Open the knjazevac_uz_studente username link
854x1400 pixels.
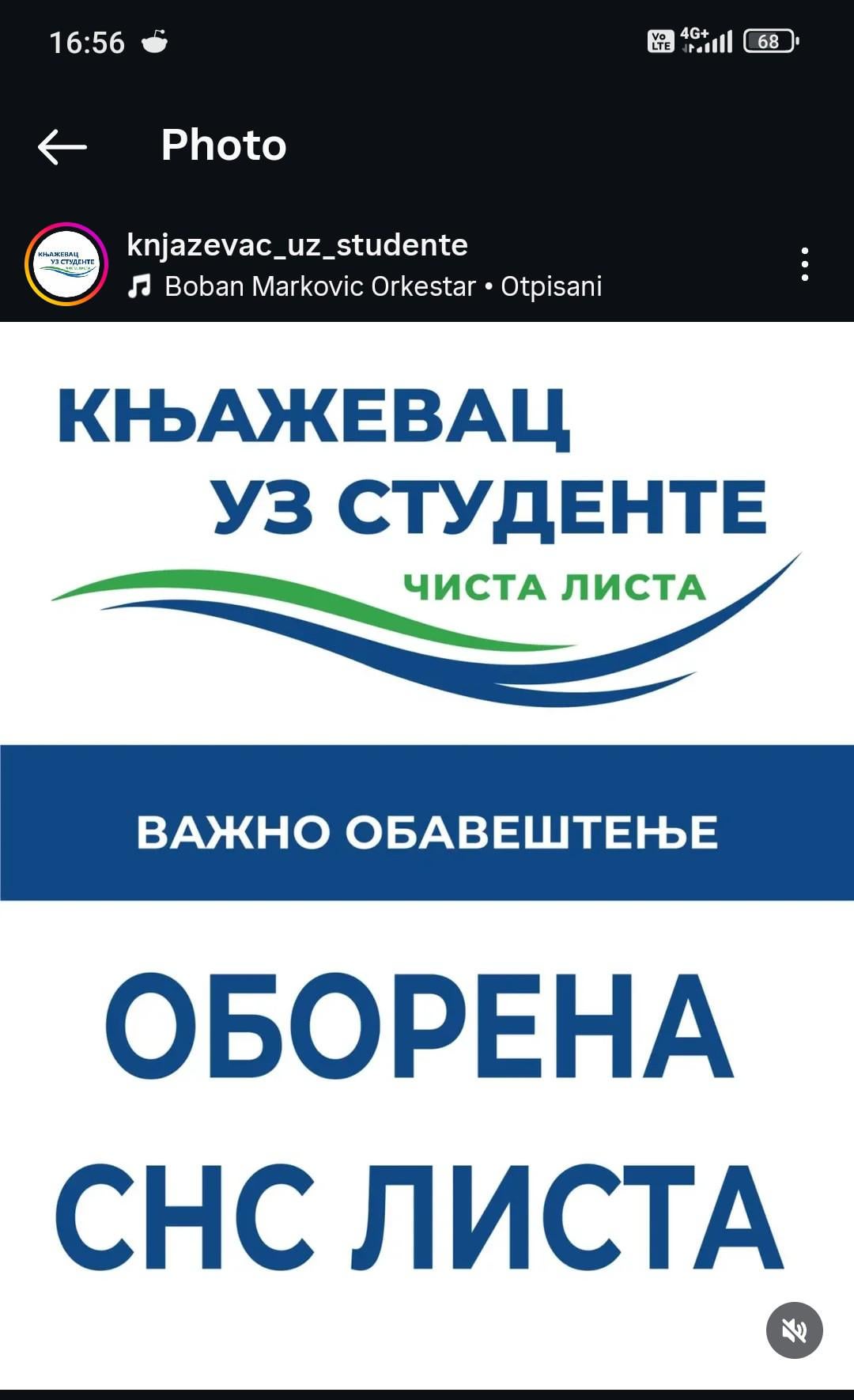click(297, 245)
